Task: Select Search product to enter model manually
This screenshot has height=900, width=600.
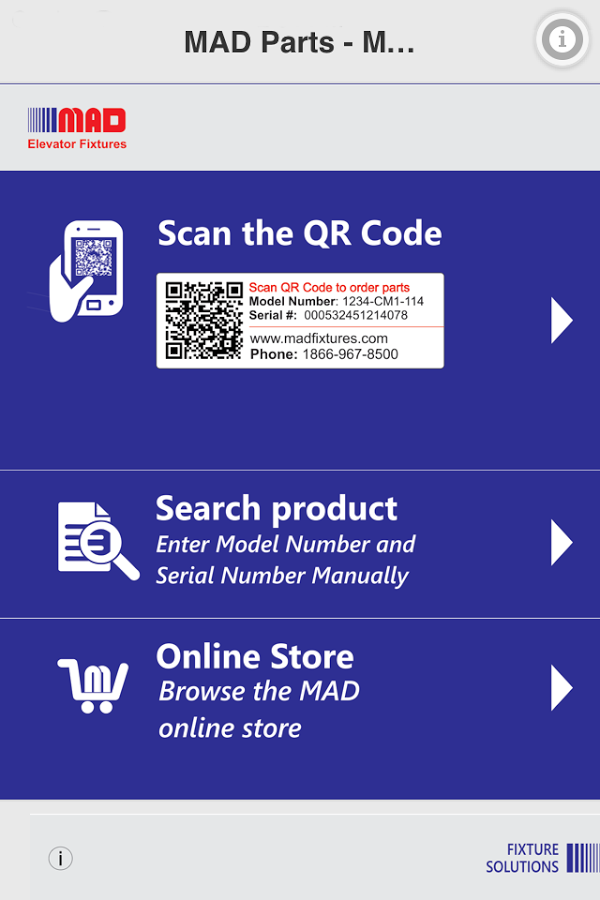Action: pos(300,543)
